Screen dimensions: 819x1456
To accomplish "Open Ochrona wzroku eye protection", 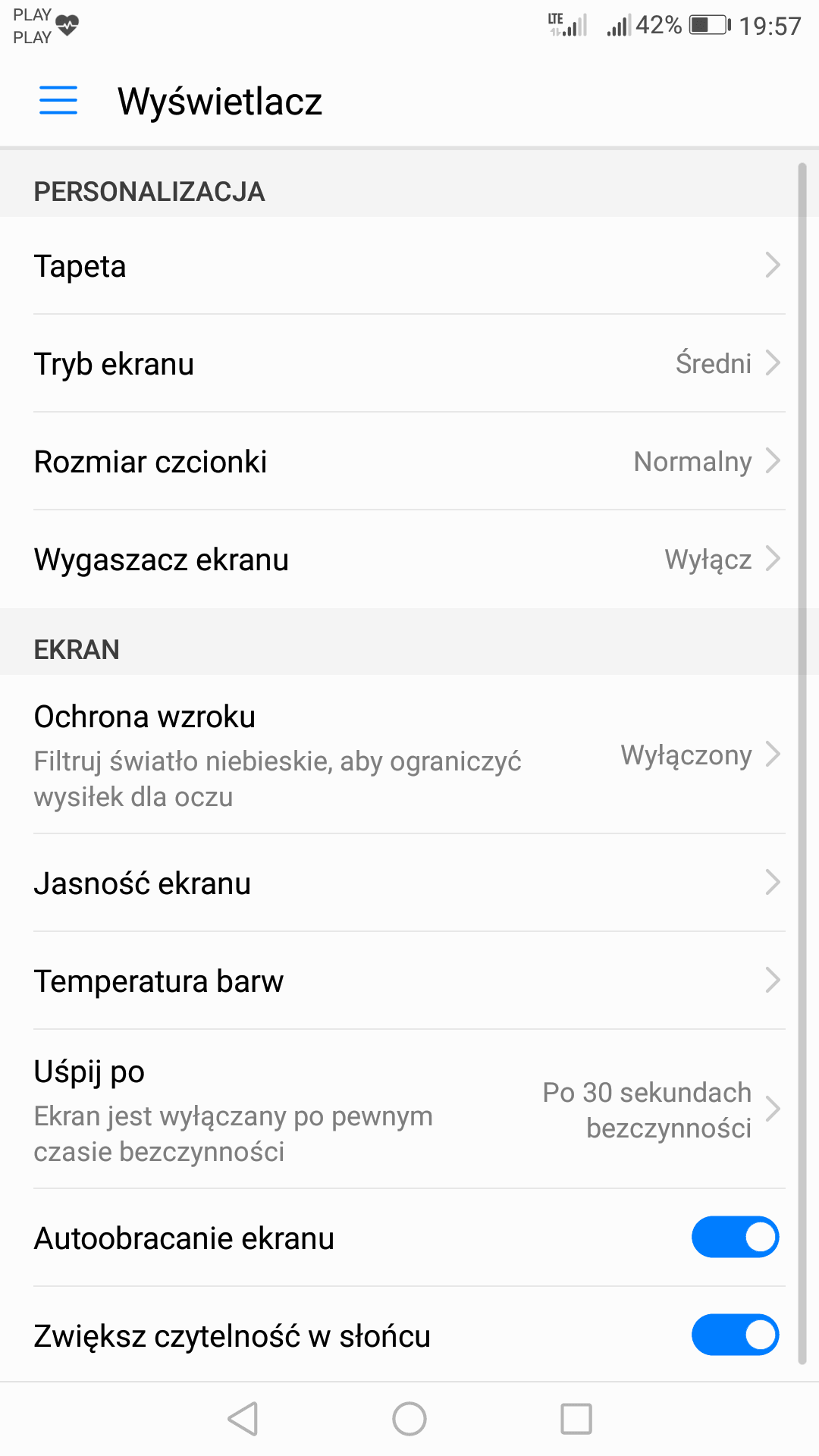I will click(x=409, y=755).
